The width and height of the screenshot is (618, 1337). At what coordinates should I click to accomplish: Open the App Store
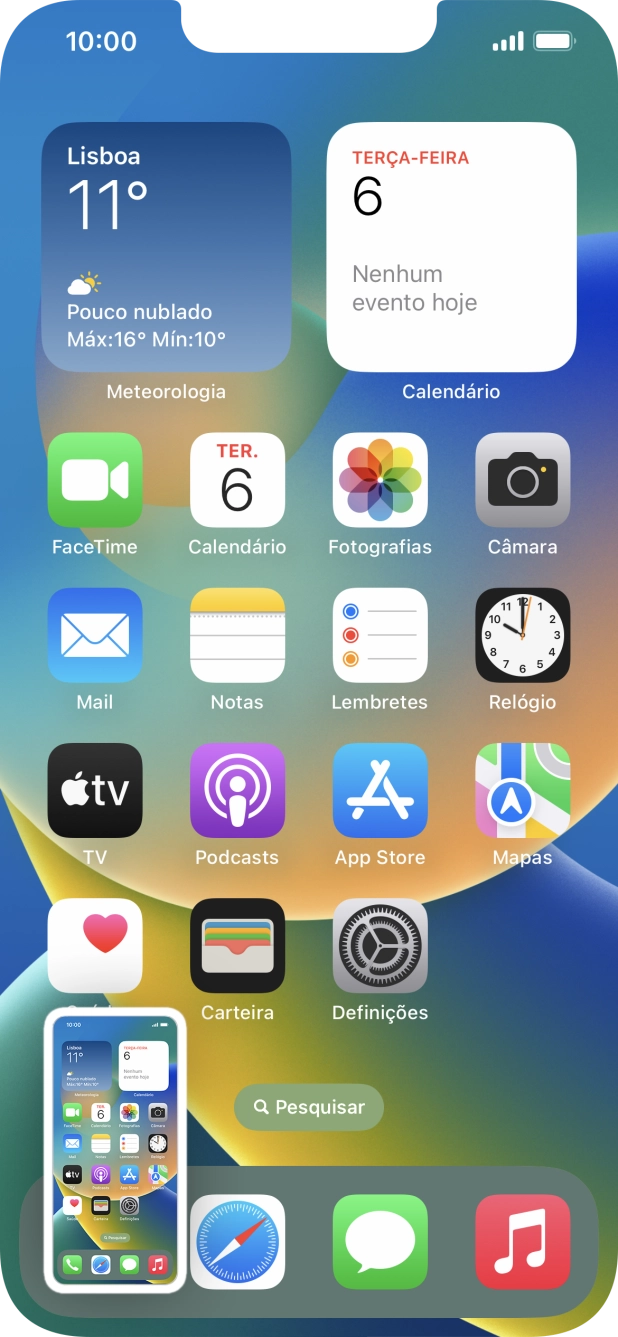[x=380, y=790]
